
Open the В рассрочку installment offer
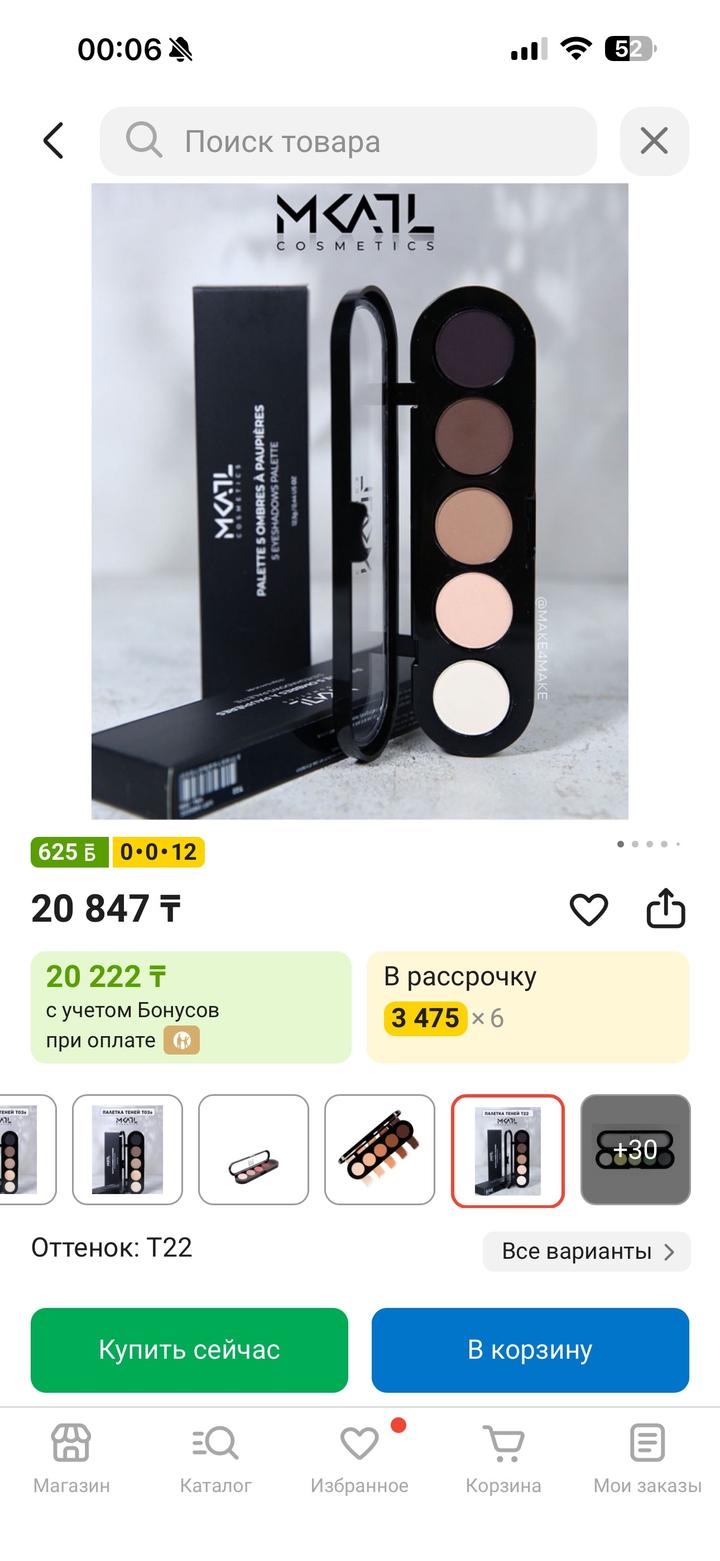coord(527,1006)
